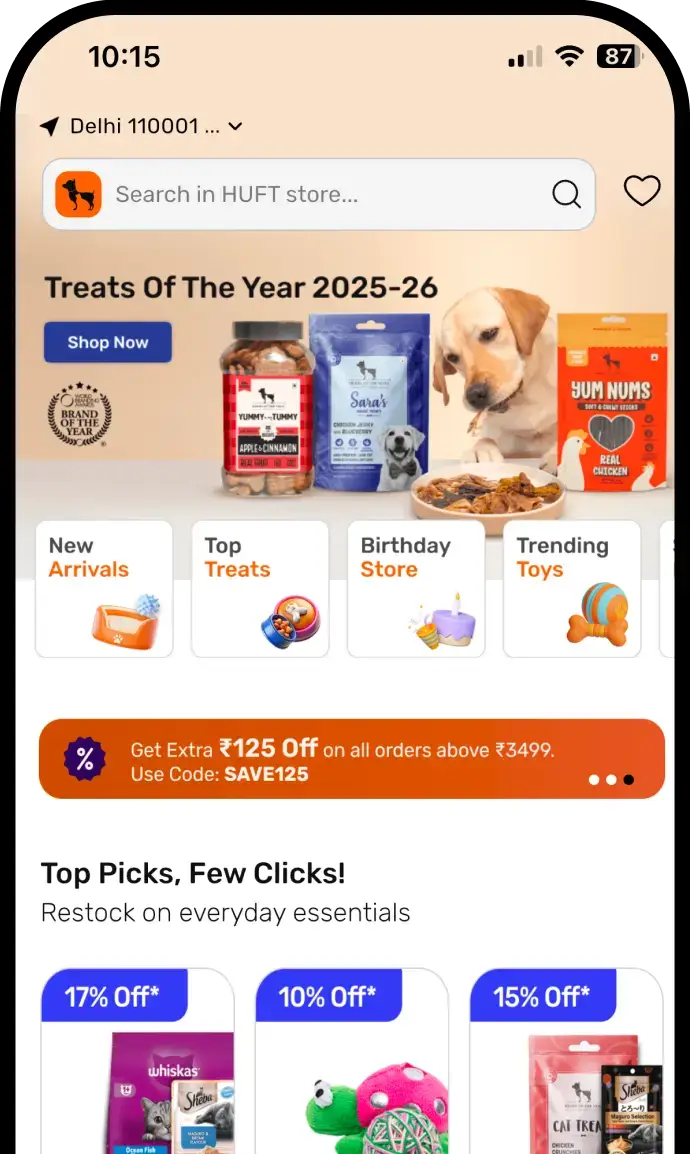
Task: Tap the Shop Now button
Action: tap(108, 342)
